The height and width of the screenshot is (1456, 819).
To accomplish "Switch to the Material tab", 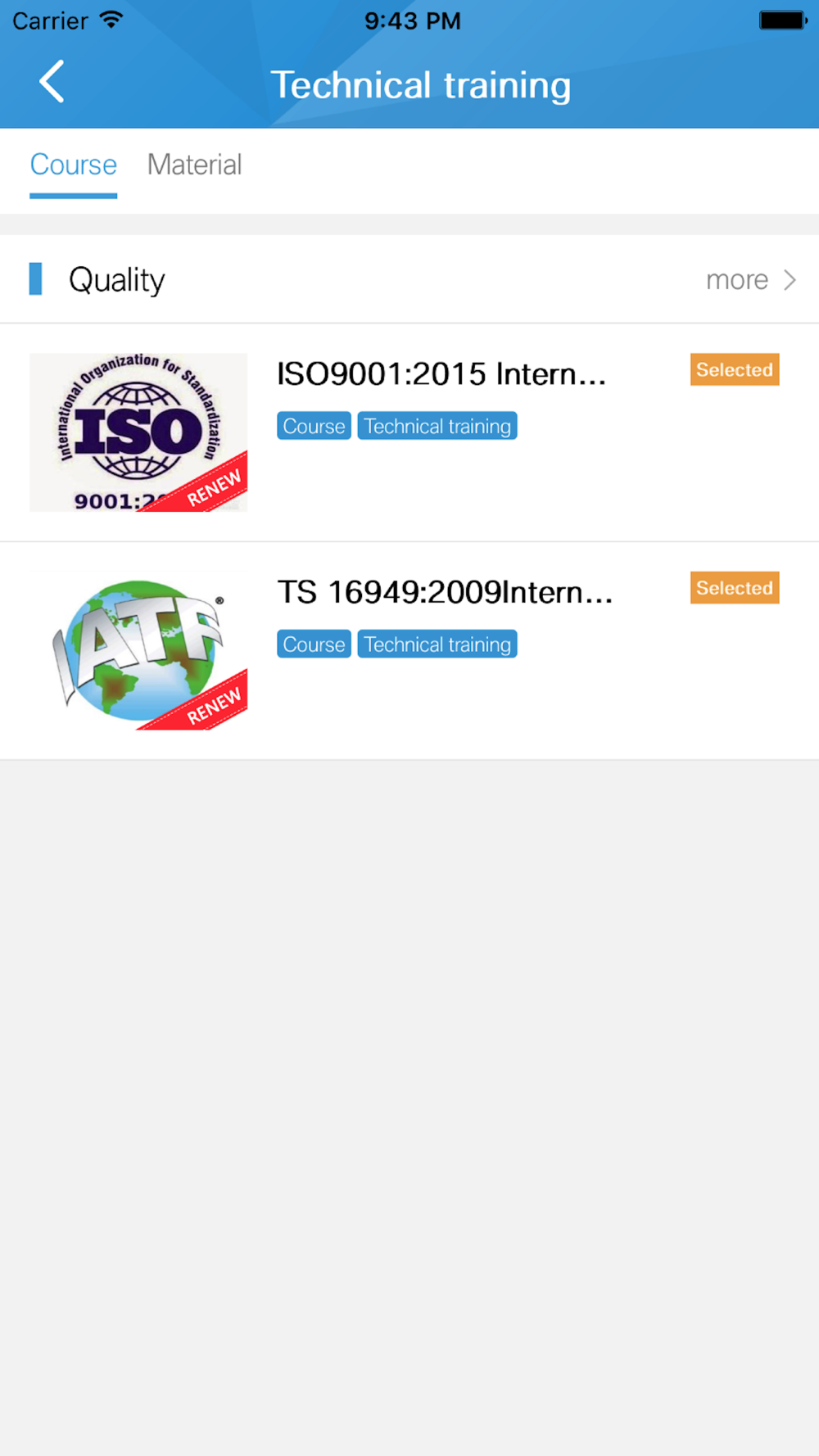I will pos(194,165).
